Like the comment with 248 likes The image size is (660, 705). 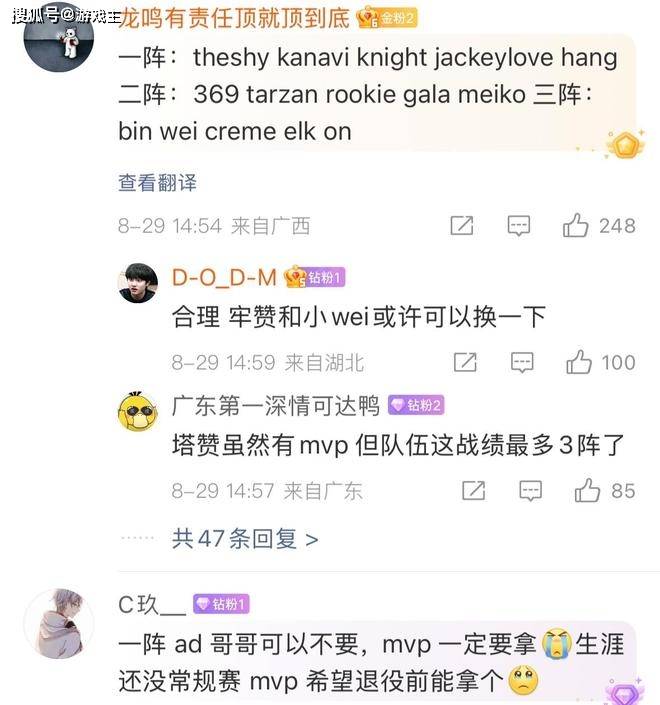click(576, 226)
